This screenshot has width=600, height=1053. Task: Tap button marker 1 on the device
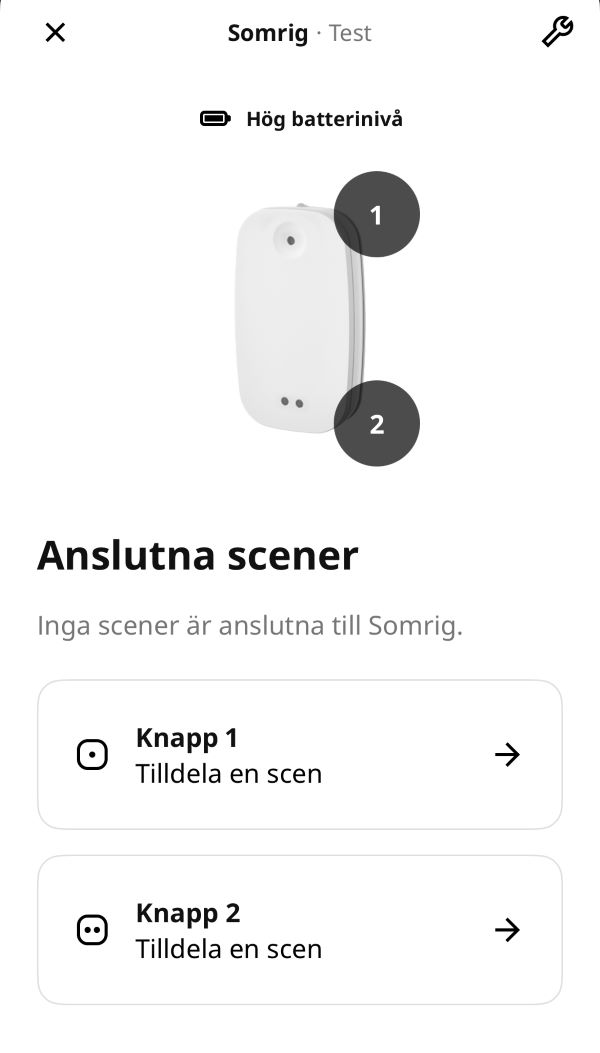[x=376, y=215]
